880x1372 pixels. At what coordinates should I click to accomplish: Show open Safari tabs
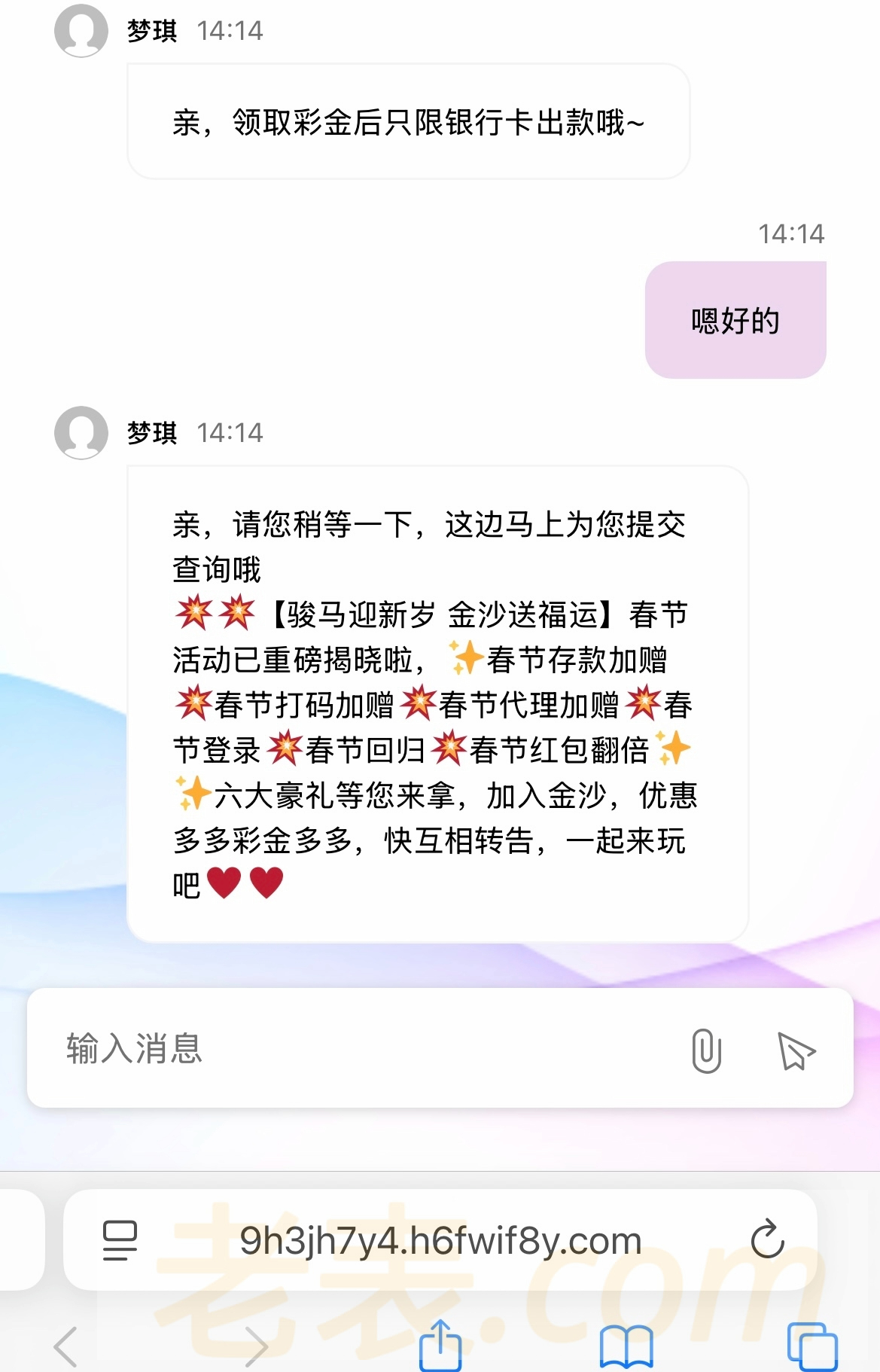[x=811, y=1346]
